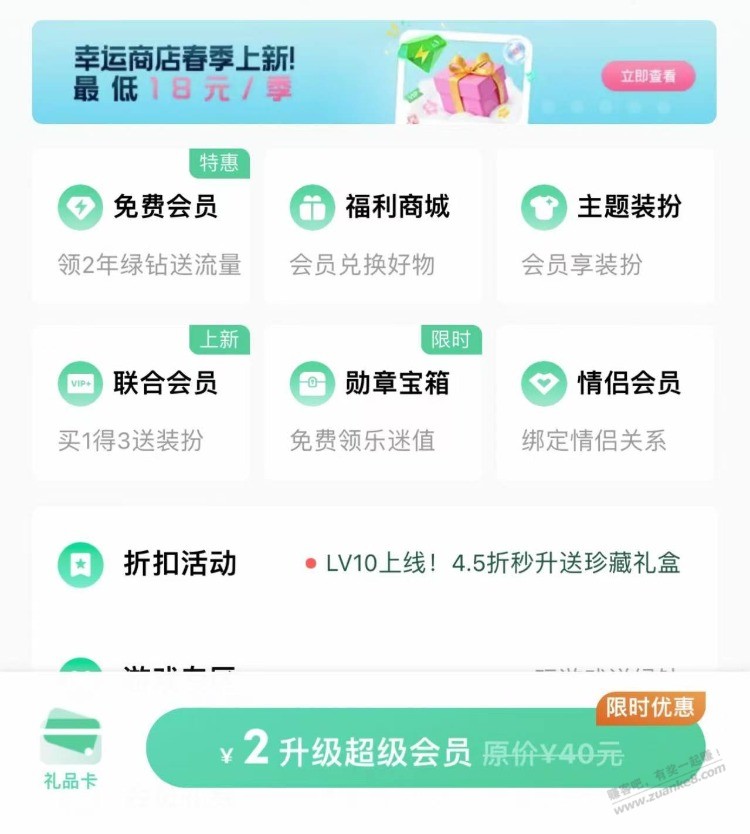The height and width of the screenshot is (834, 750).
Task: Open the 折扣活动 row
Action: click(374, 563)
